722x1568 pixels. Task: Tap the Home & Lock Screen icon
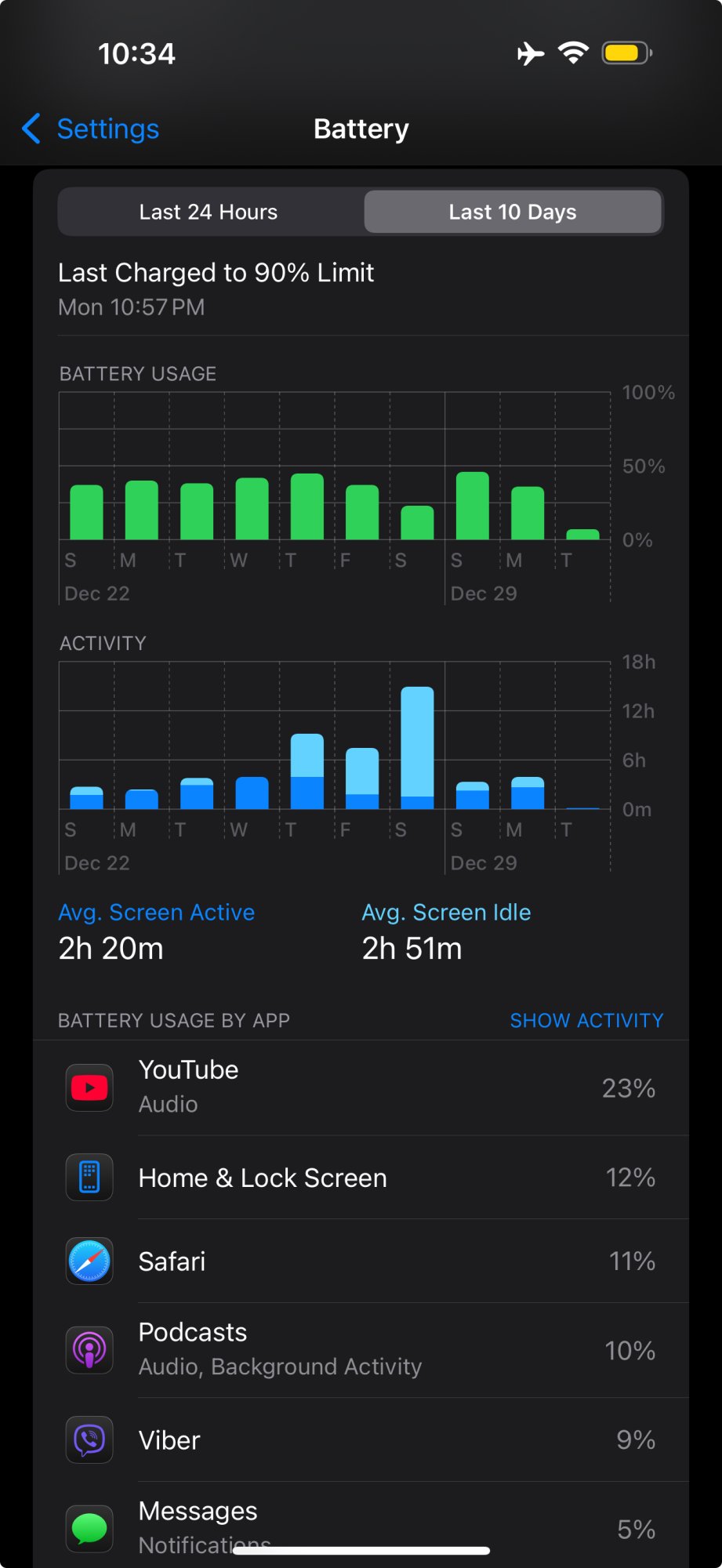pyautogui.click(x=89, y=1178)
